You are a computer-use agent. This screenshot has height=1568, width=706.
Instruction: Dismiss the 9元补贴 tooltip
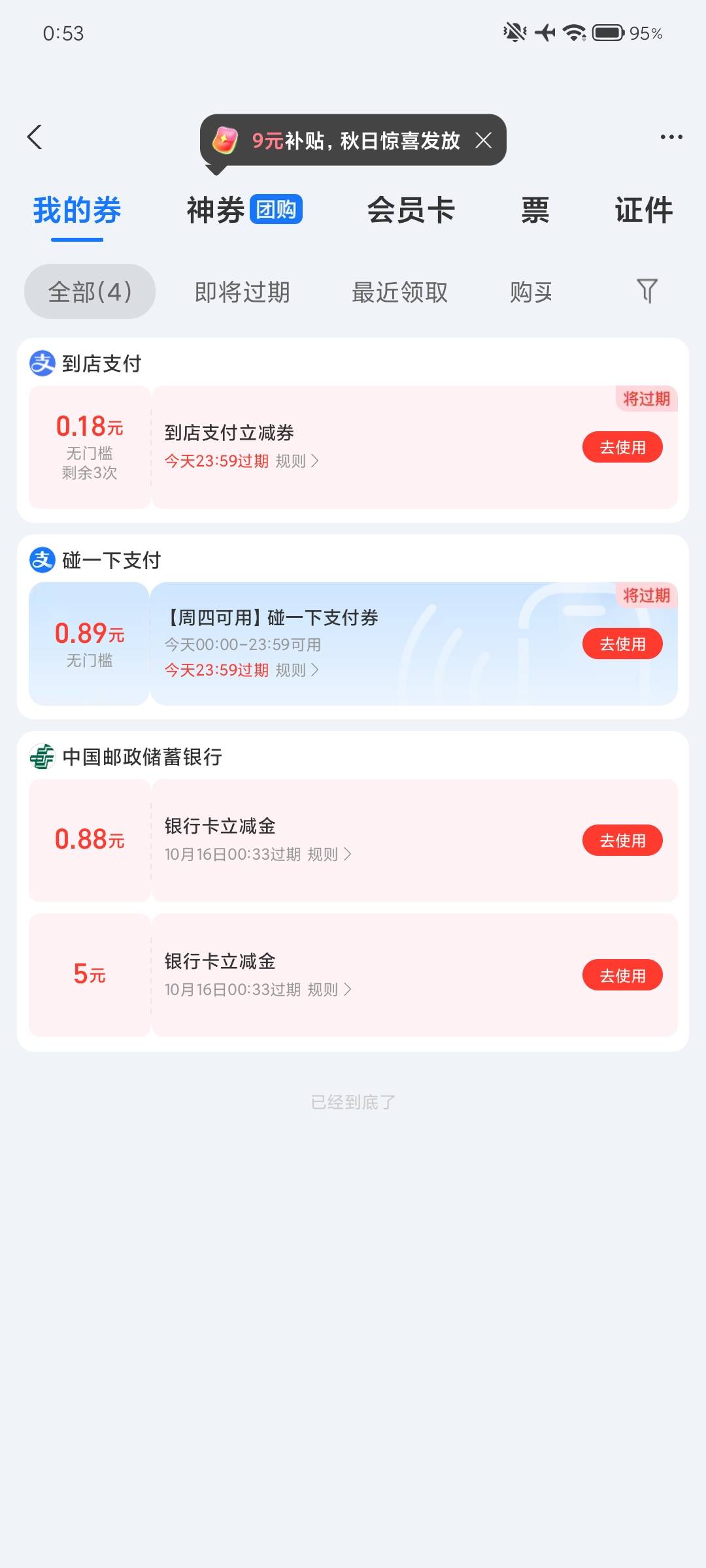[484, 140]
